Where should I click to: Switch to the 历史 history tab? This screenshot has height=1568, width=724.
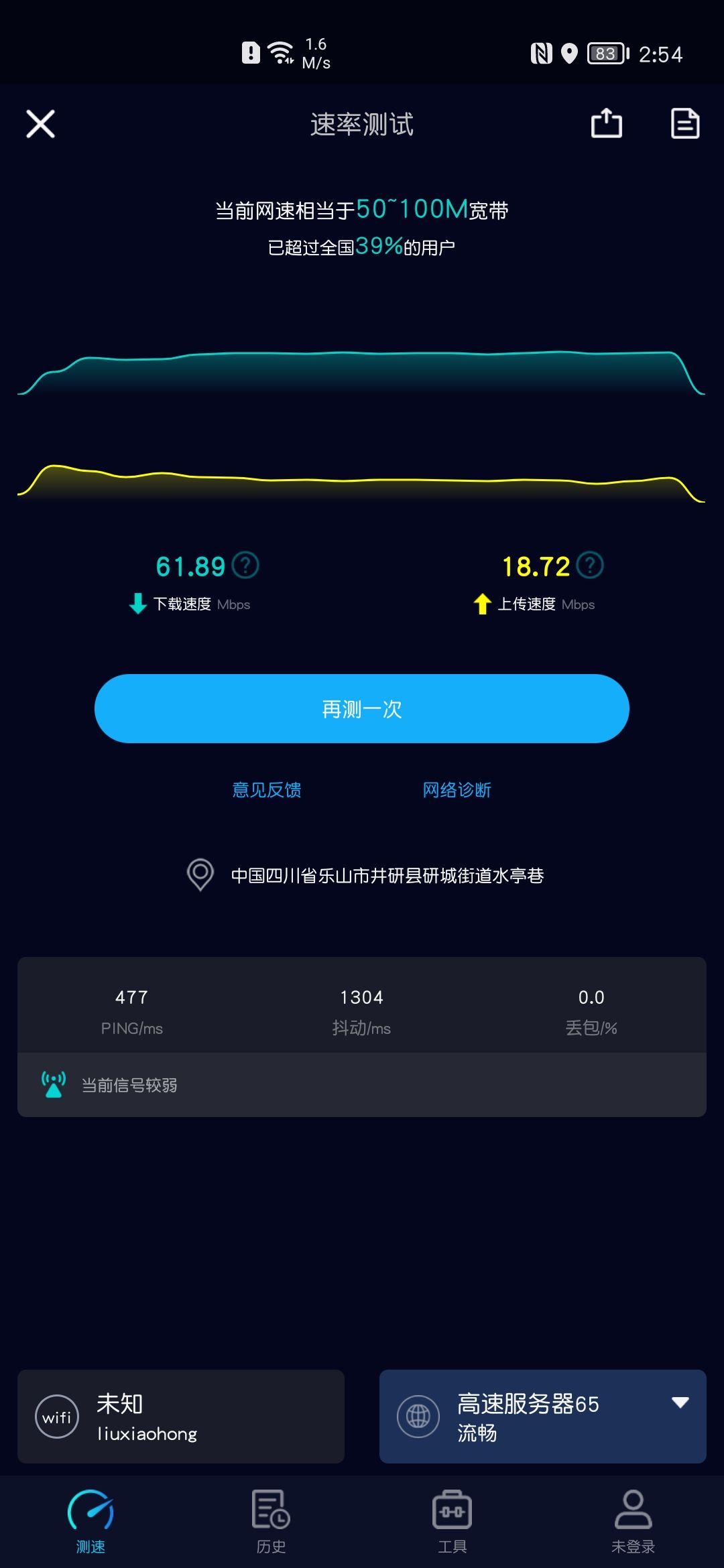[271, 1521]
